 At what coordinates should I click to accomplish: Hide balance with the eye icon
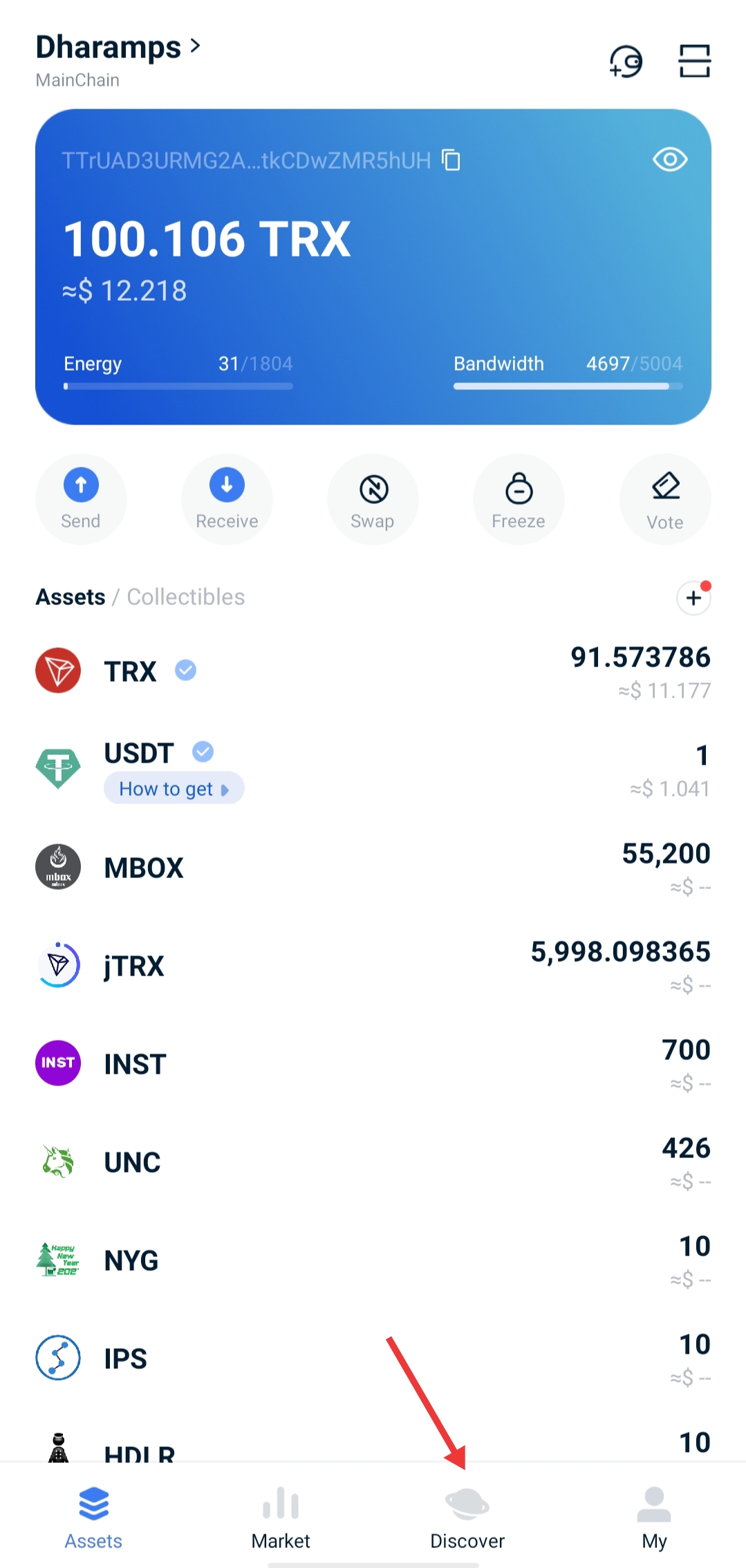pos(669,160)
